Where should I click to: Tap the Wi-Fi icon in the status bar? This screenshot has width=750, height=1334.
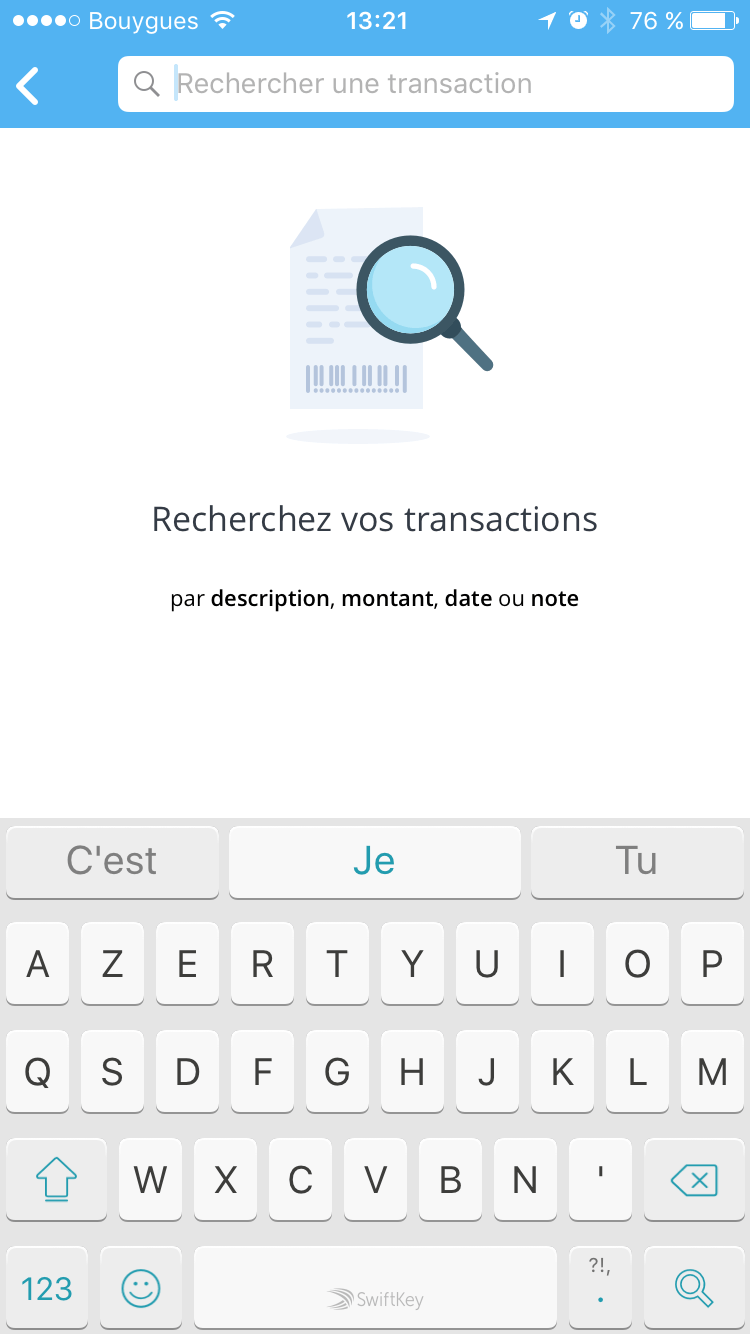222,18
